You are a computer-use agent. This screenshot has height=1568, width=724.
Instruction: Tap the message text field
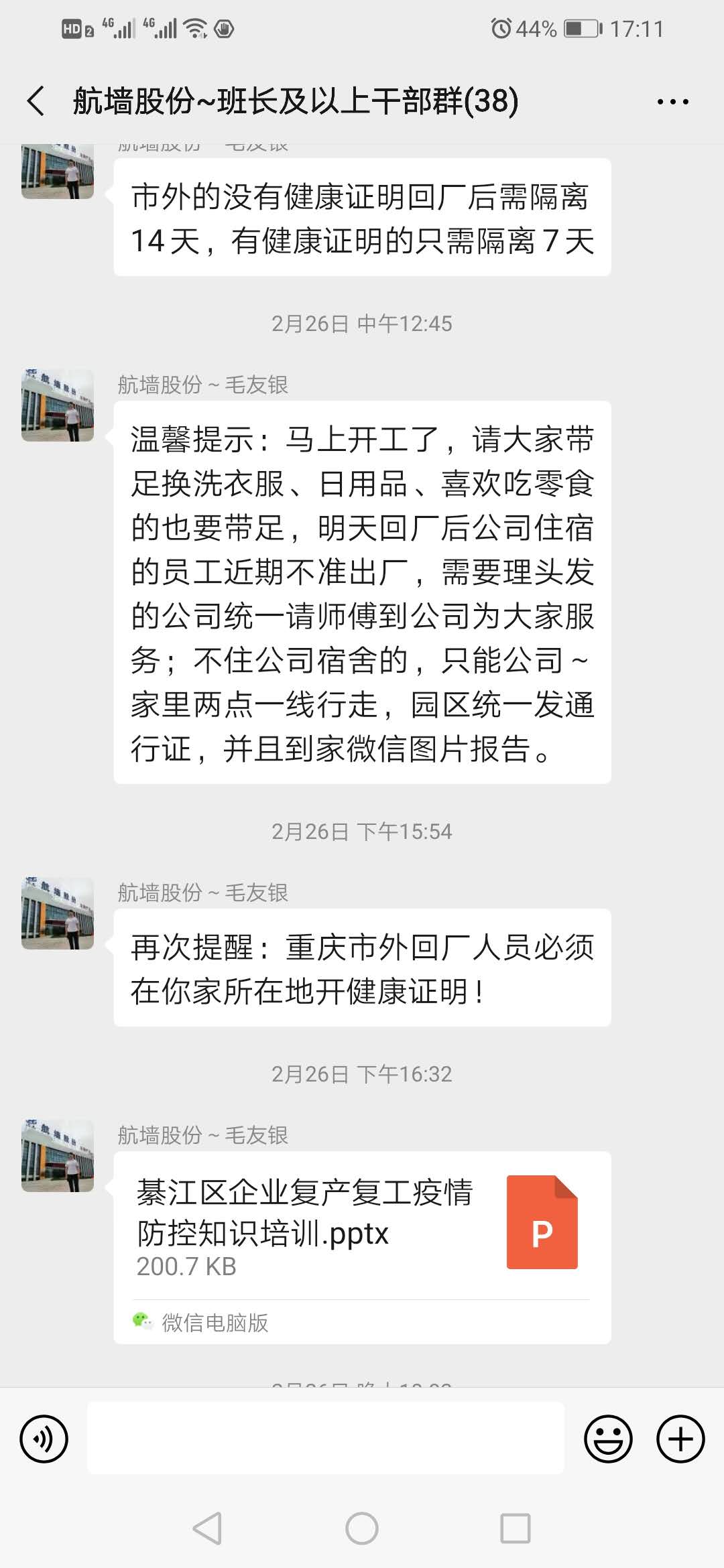pyautogui.click(x=326, y=1438)
